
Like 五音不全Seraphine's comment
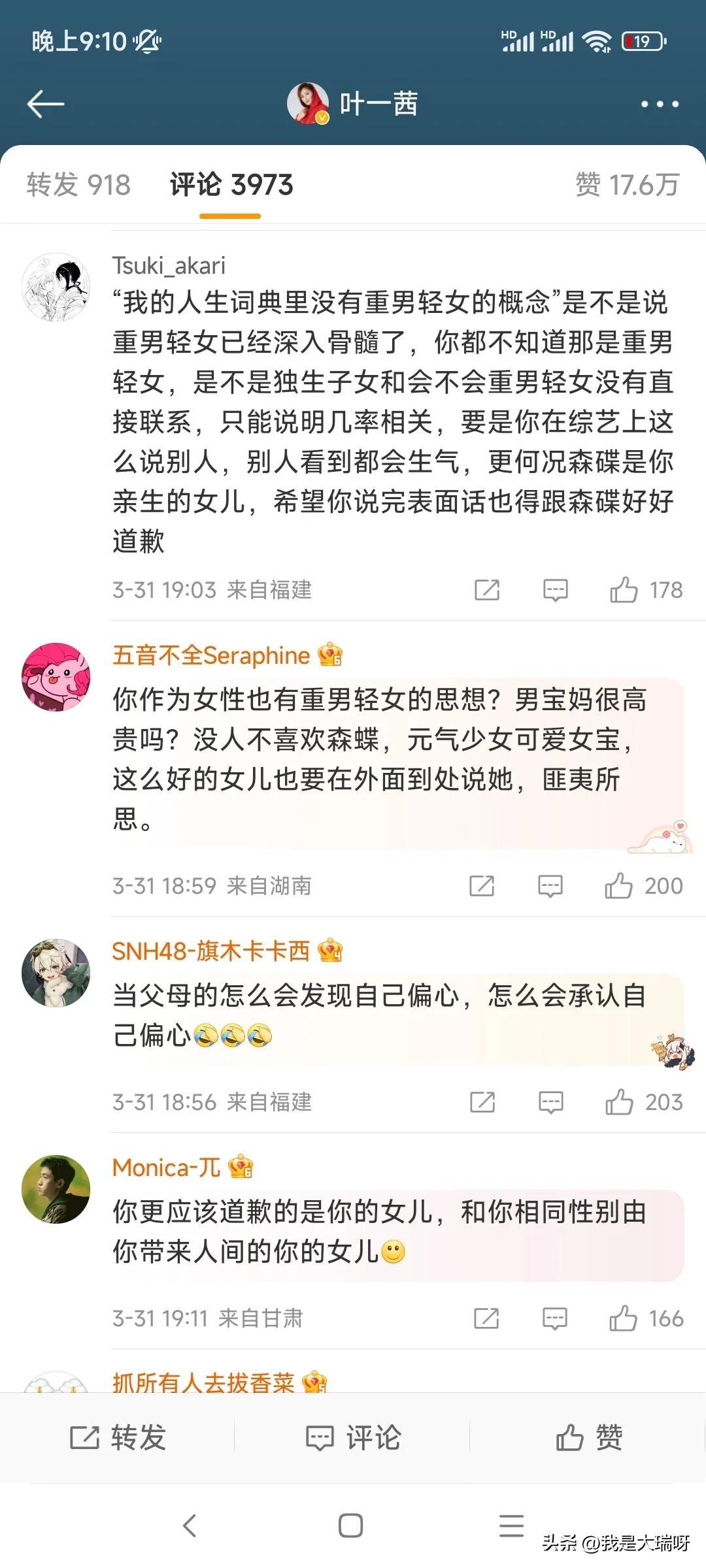tap(618, 886)
